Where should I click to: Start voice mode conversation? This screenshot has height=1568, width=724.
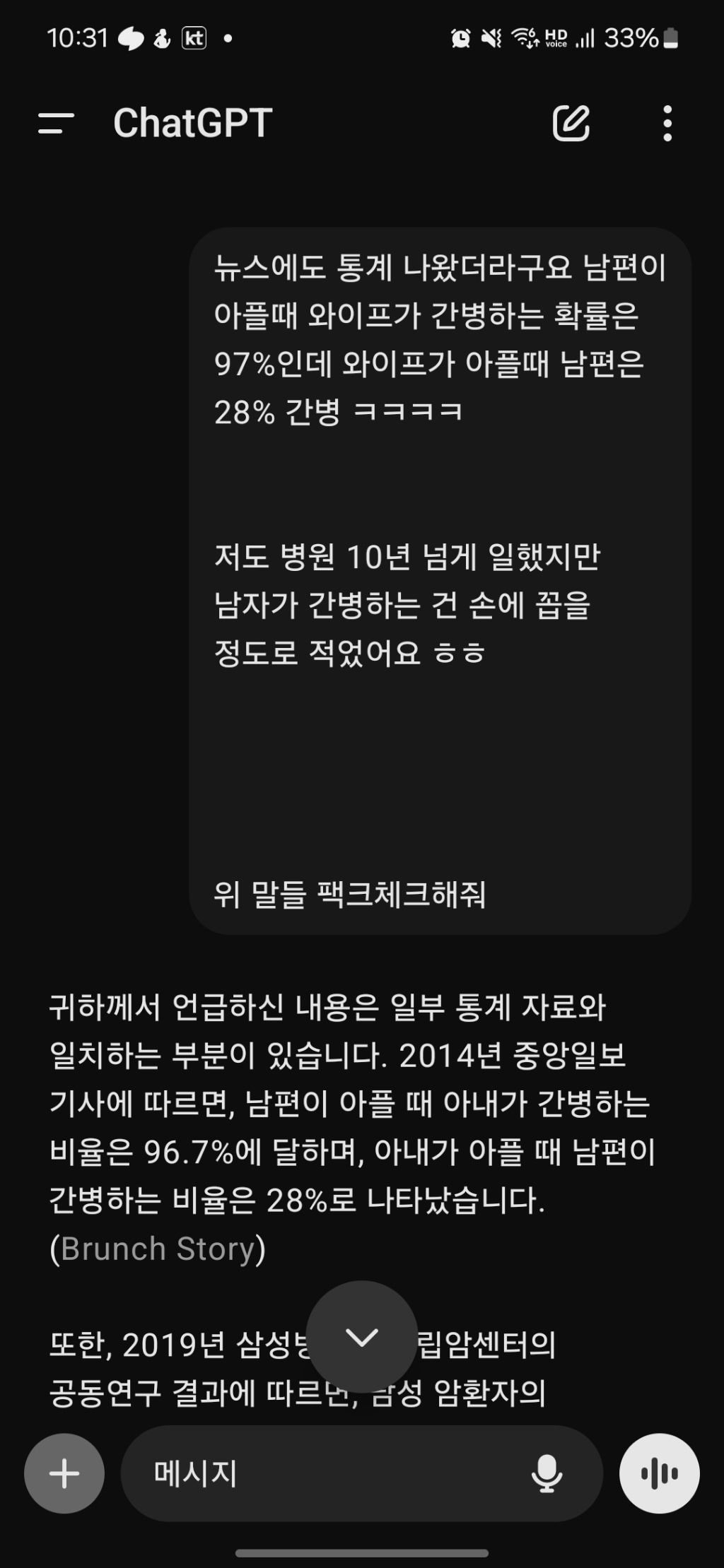(x=659, y=1473)
